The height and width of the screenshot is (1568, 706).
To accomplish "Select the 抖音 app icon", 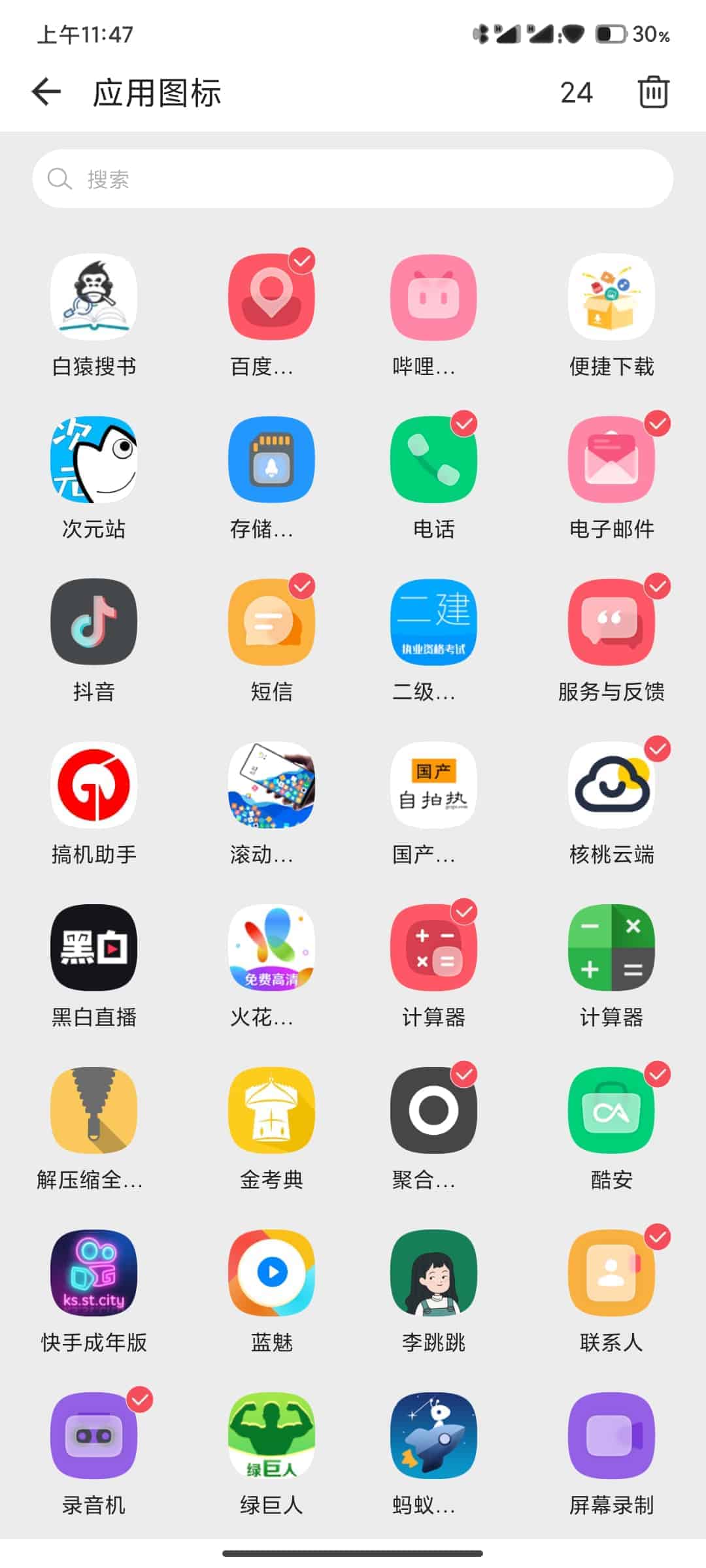I will (93, 622).
